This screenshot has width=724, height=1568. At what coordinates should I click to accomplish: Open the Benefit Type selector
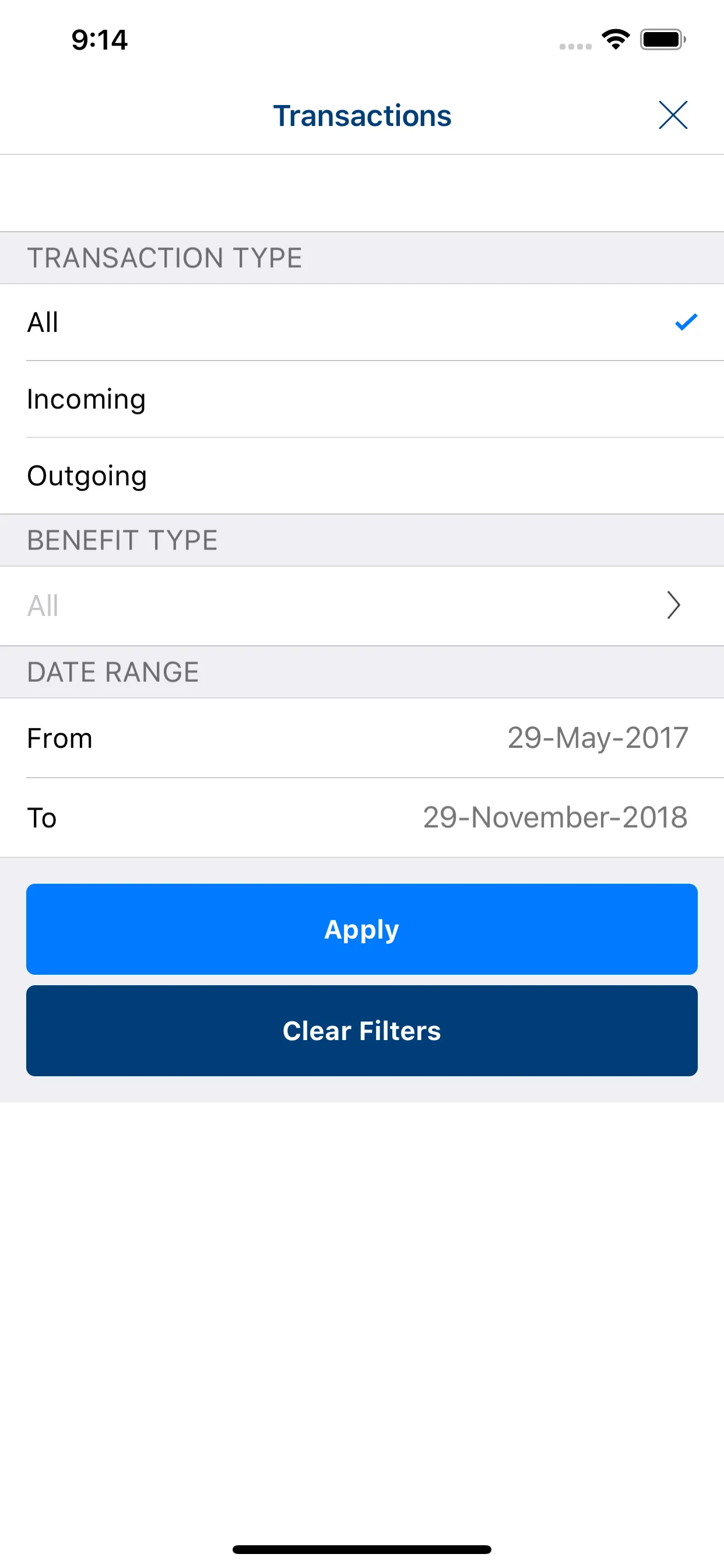click(361, 605)
